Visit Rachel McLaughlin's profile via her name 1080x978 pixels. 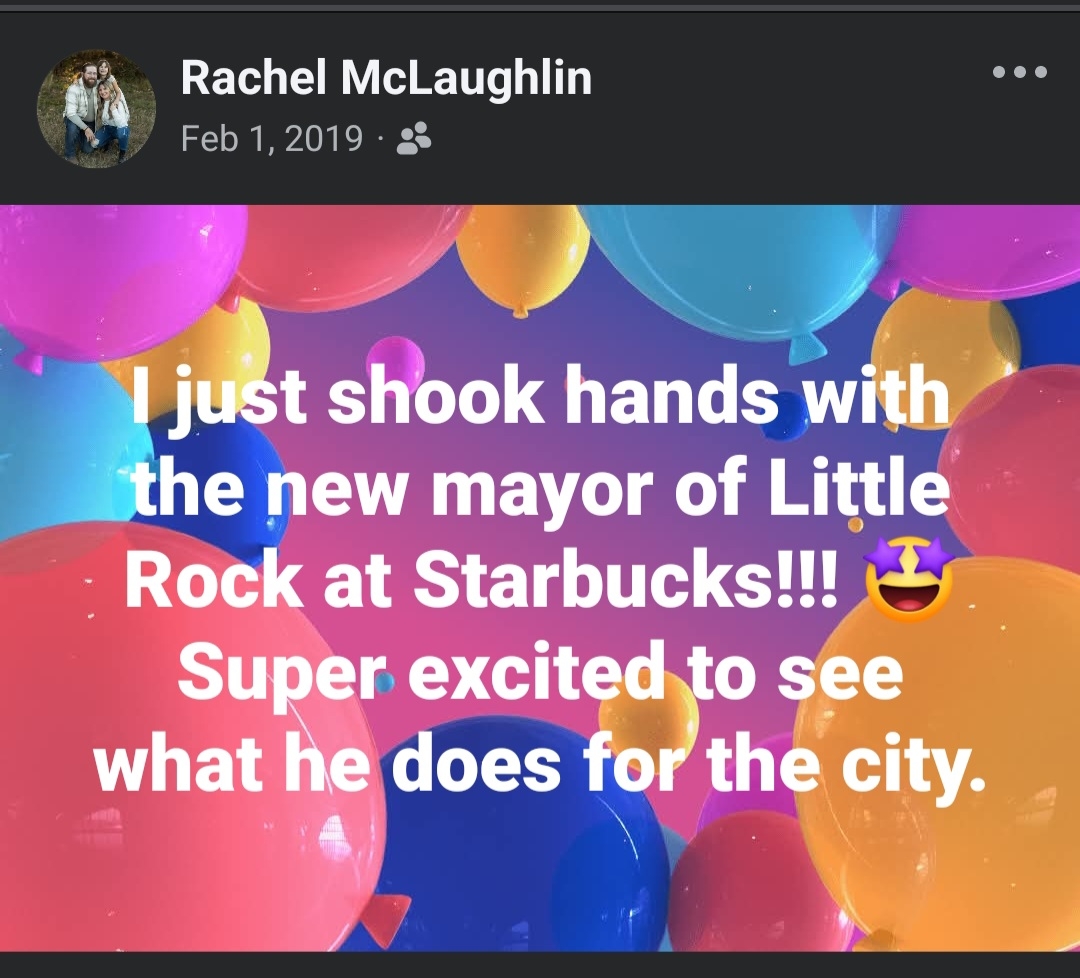[x=386, y=78]
